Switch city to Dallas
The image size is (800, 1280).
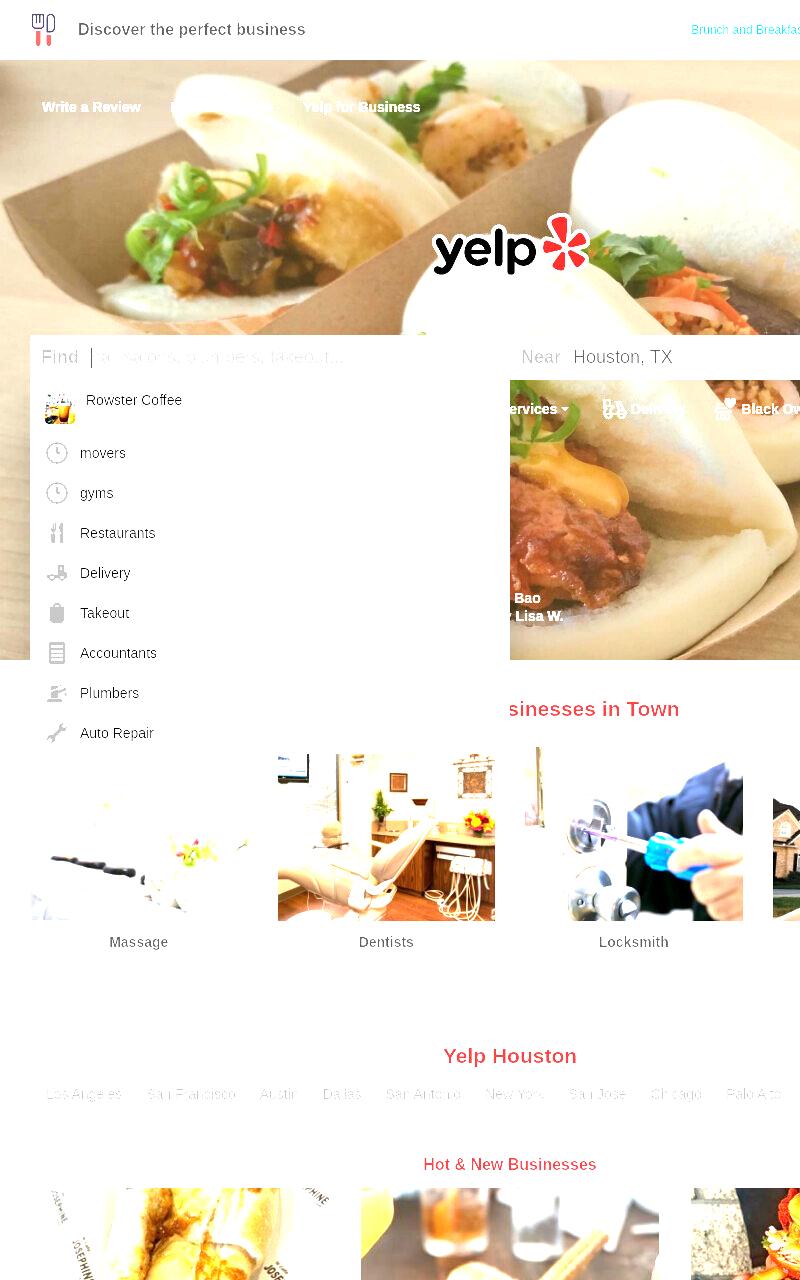342,1094
